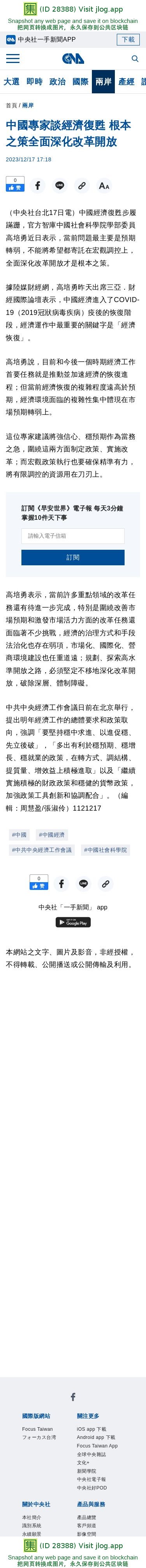The width and height of the screenshot is (146, 1568).
Task: Open the iOS app 下載 footer link
Action: point(92,1428)
